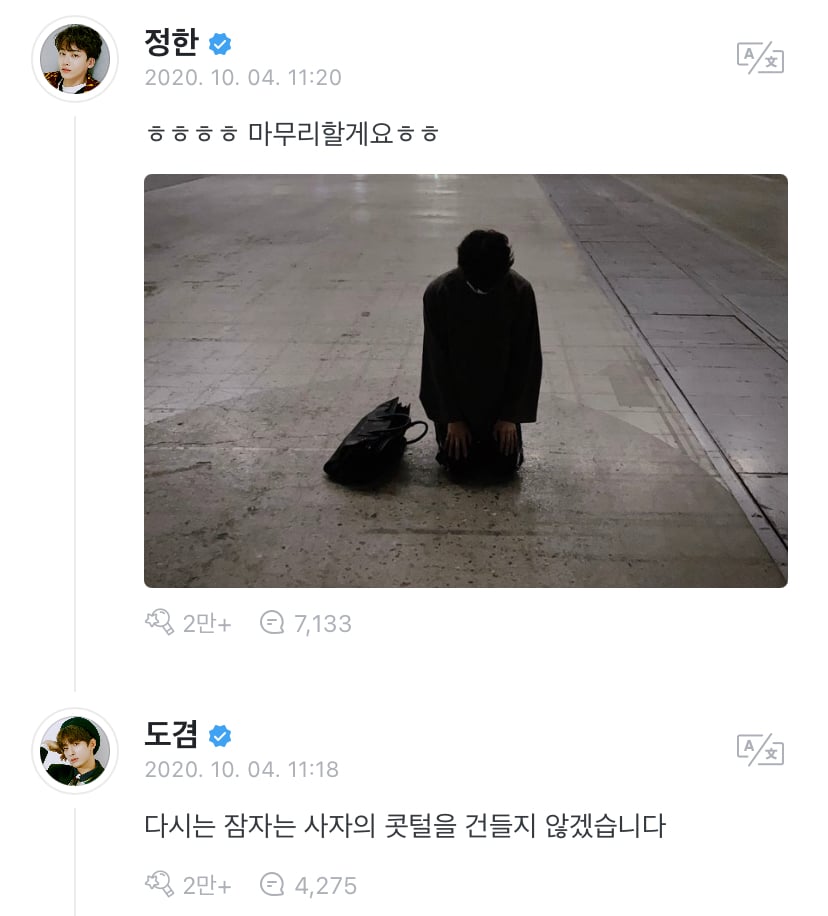Open the photo in 정한's post

(x=465, y=381)
